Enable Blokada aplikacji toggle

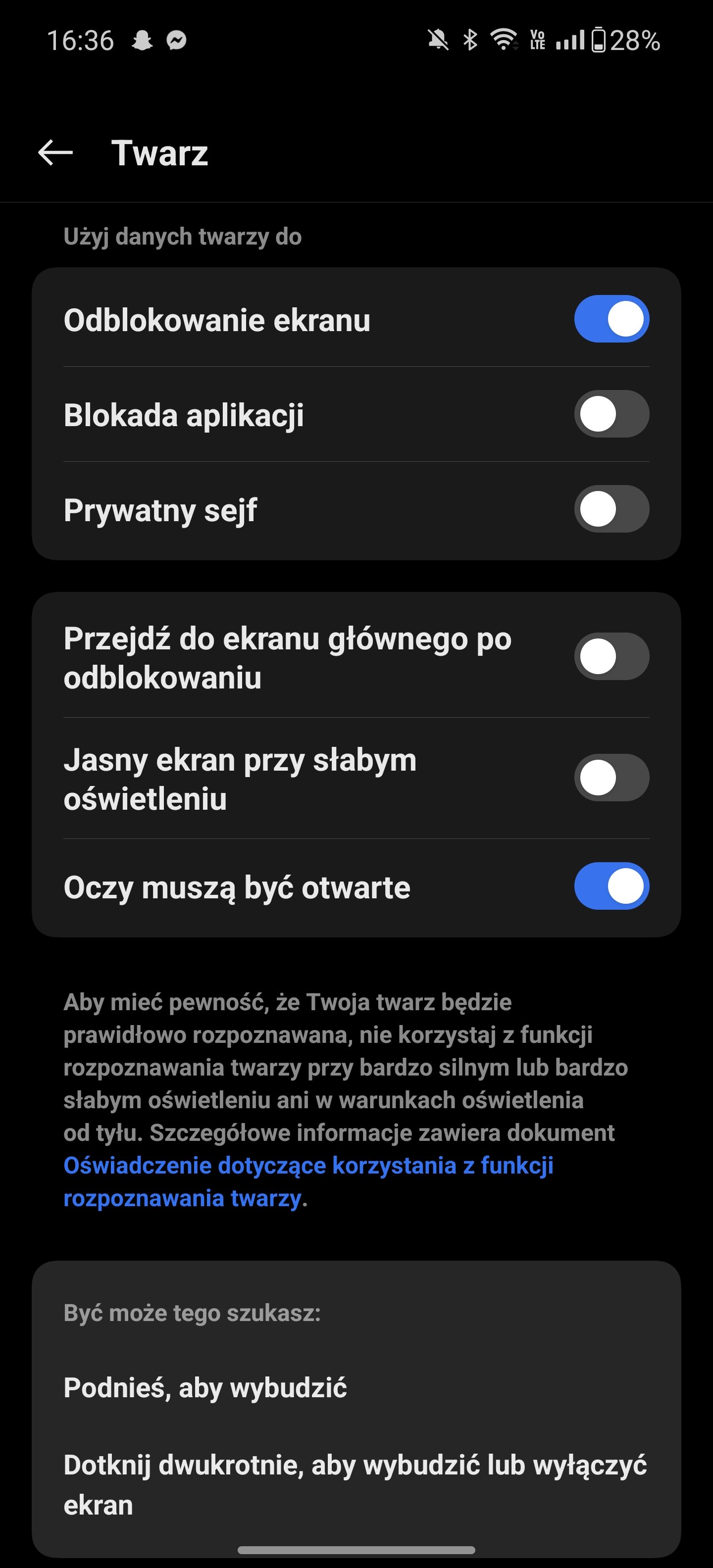click(x=611, y=414)
